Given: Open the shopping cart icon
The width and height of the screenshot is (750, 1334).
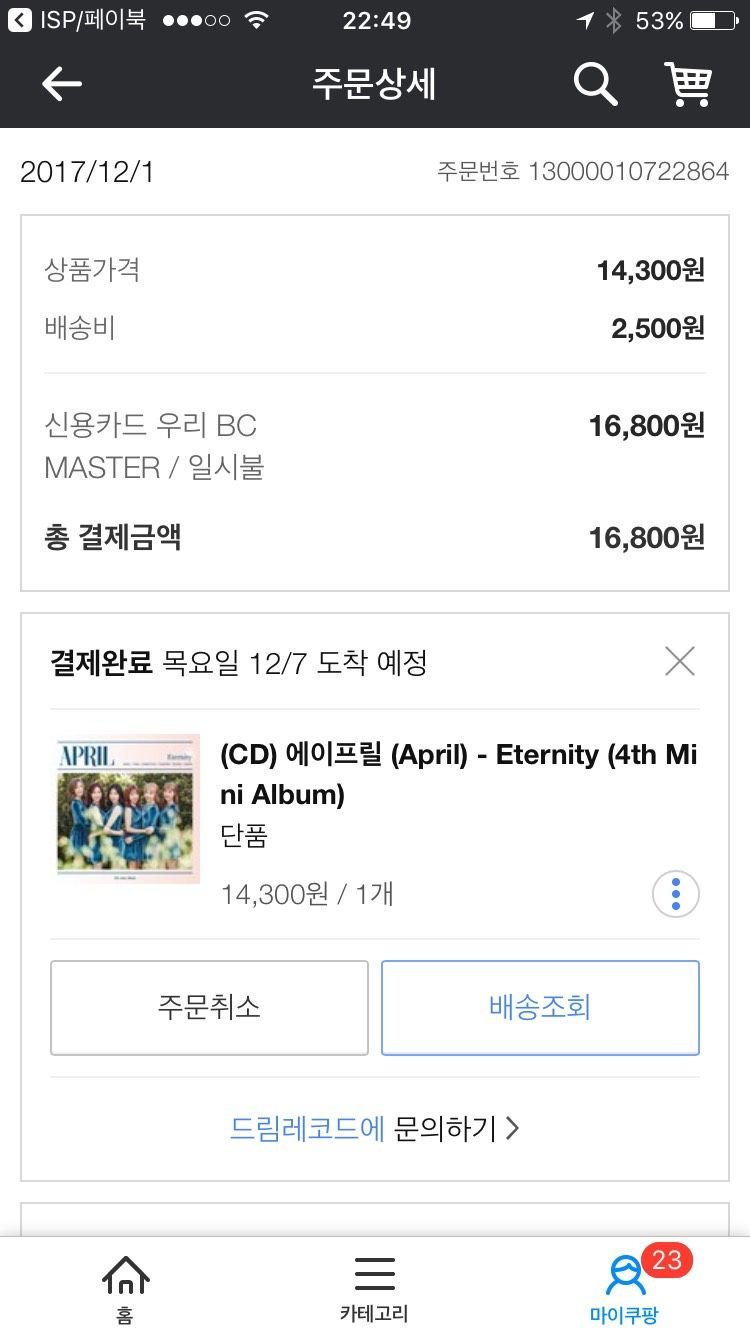Looking at the screenshot, I should pyautogui.click(x=685, y=84).
